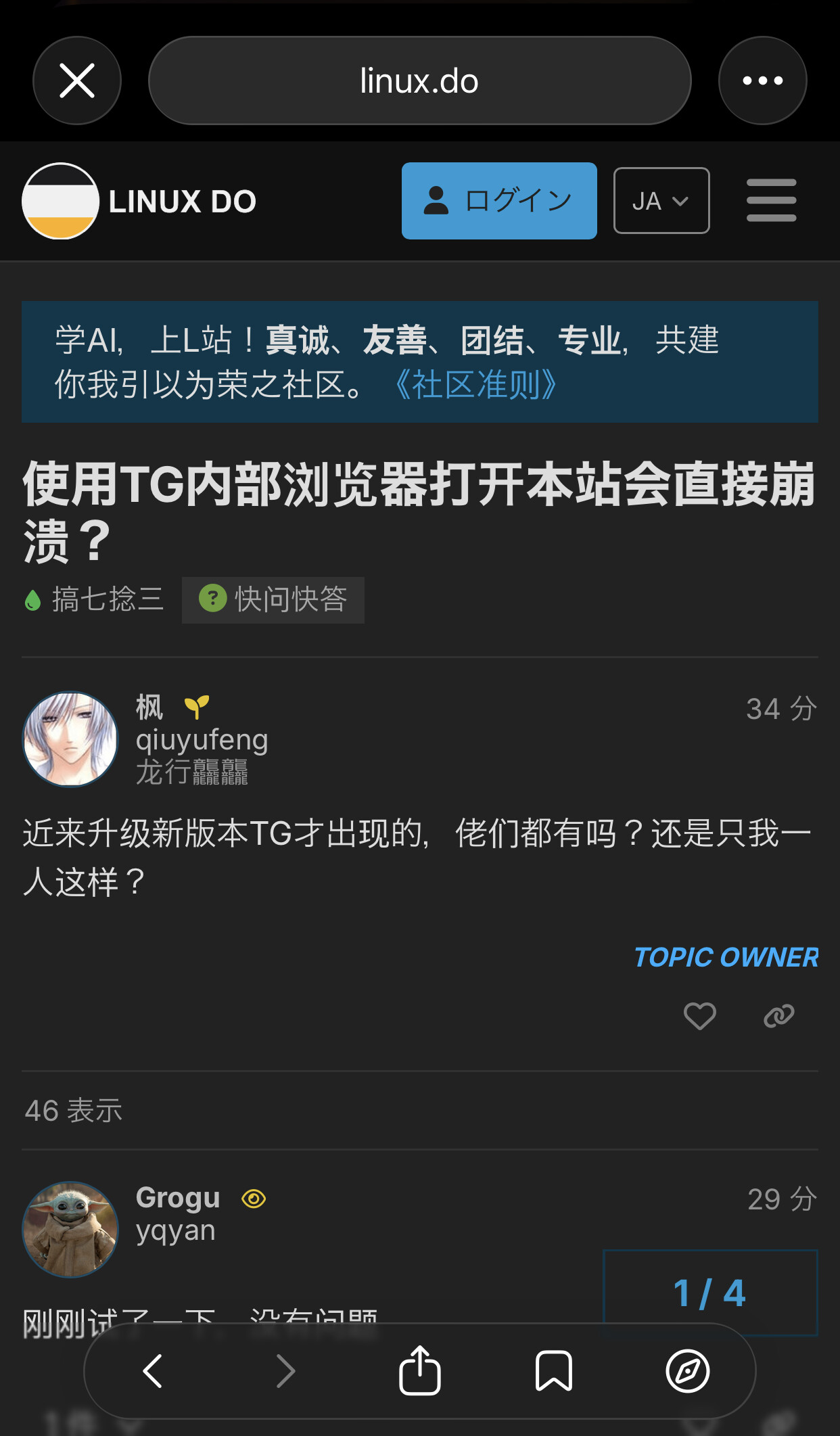This screenshot has width=840, height=1436.
Task: Open the LINUX DO home logo
Action: 139,201
